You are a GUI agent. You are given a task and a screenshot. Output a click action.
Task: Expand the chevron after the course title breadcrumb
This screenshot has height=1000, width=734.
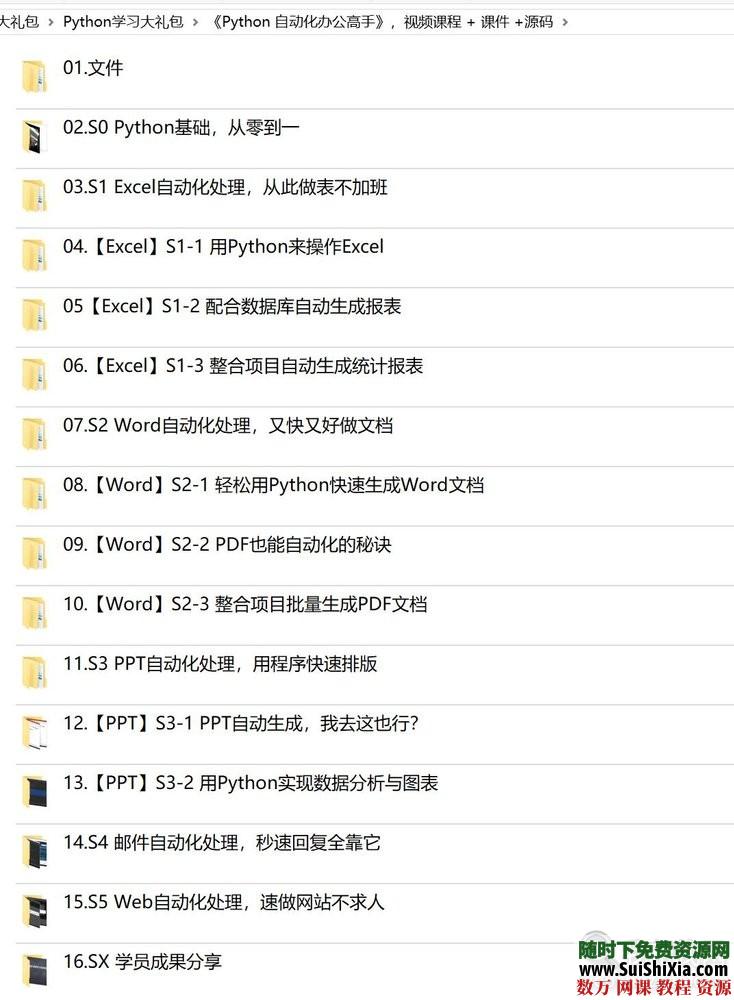[x=566, y=20]
